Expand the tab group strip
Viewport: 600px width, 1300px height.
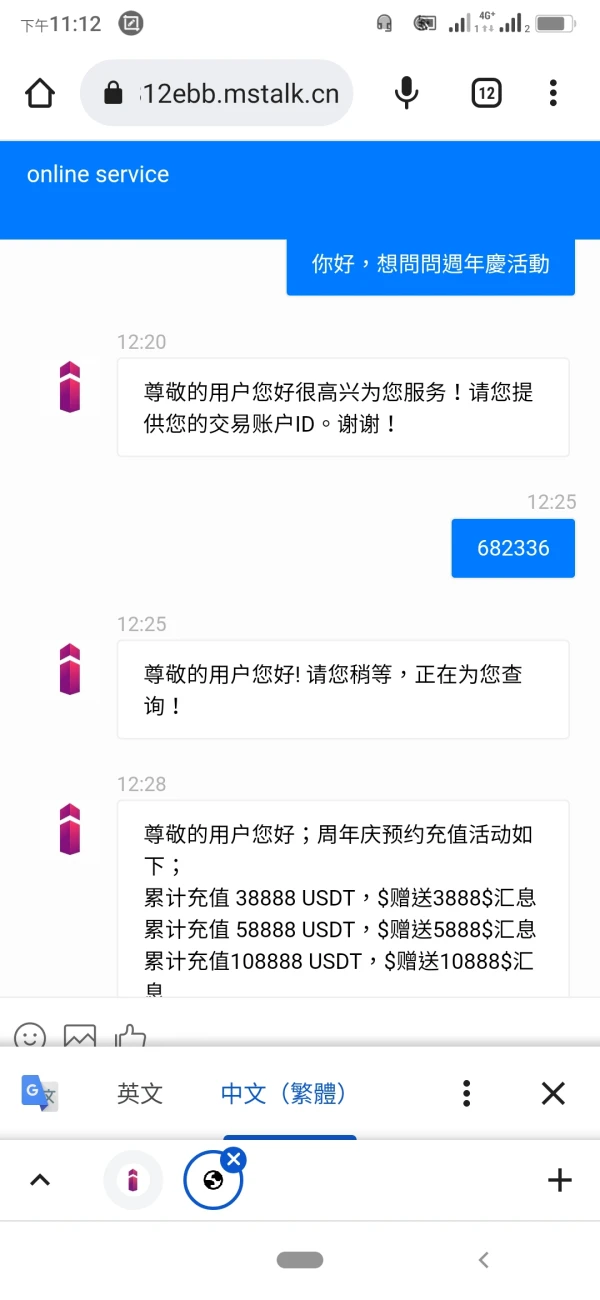(40, 1180)
